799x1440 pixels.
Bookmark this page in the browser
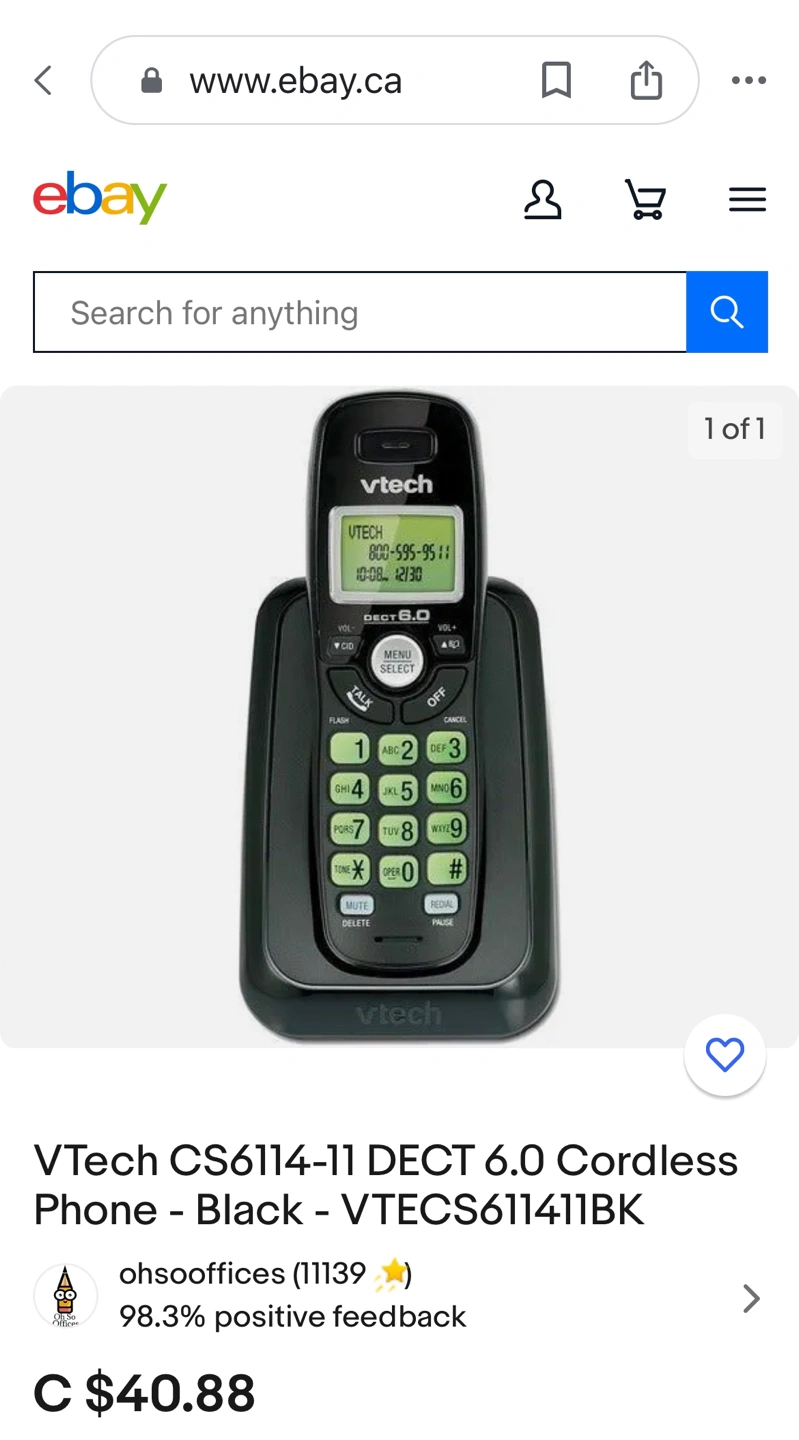pos(556,81)
